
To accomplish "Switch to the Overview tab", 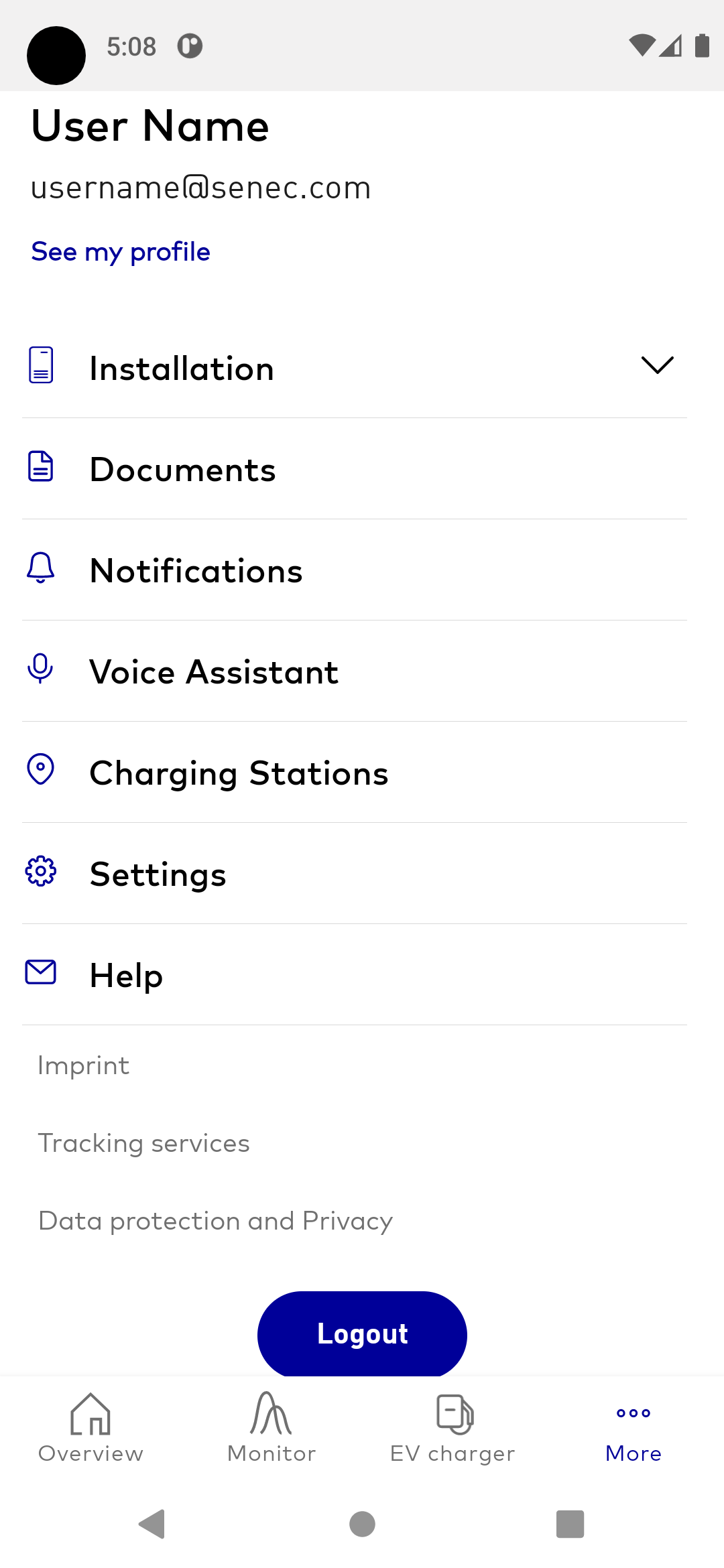I will (90, 1427).
